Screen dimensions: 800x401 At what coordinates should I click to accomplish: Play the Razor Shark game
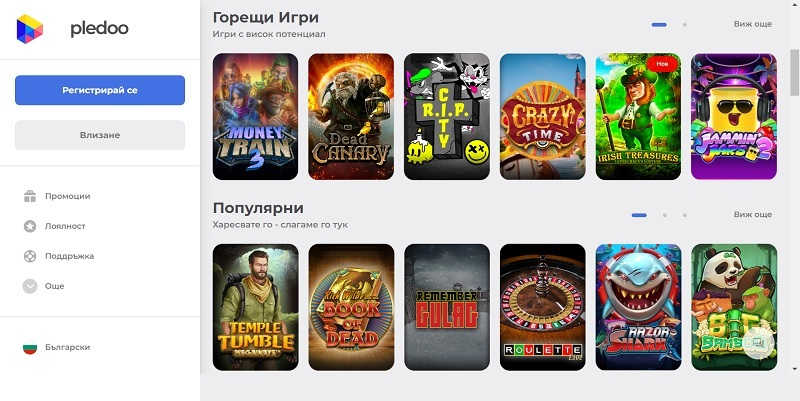[638, 306]
